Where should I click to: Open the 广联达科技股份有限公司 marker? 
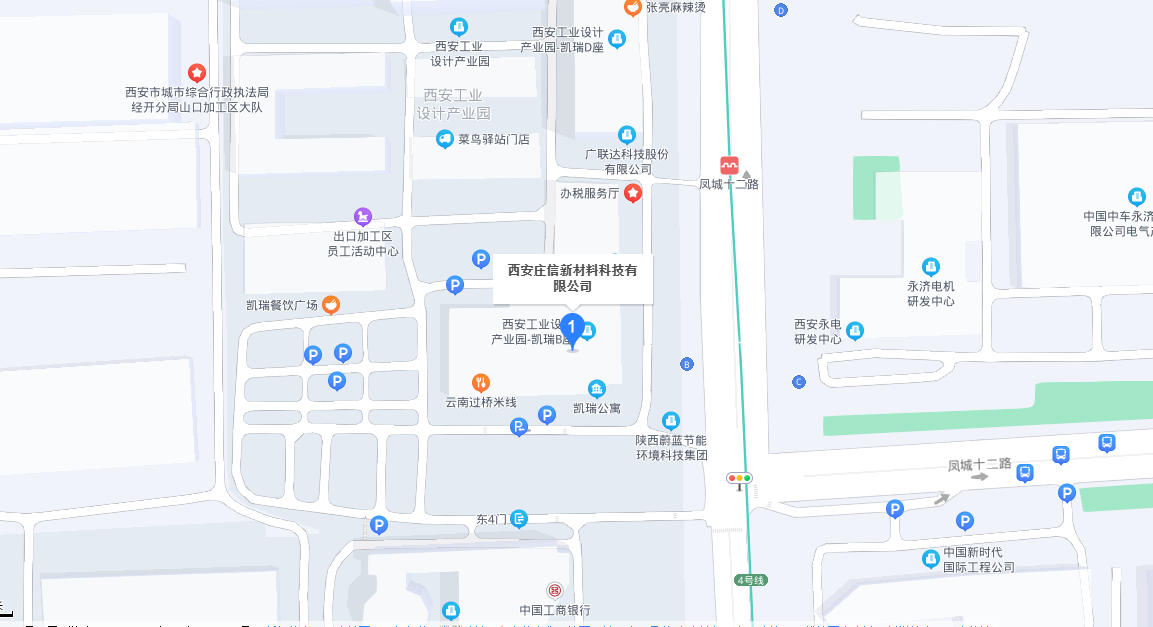[x=626, y=134]
